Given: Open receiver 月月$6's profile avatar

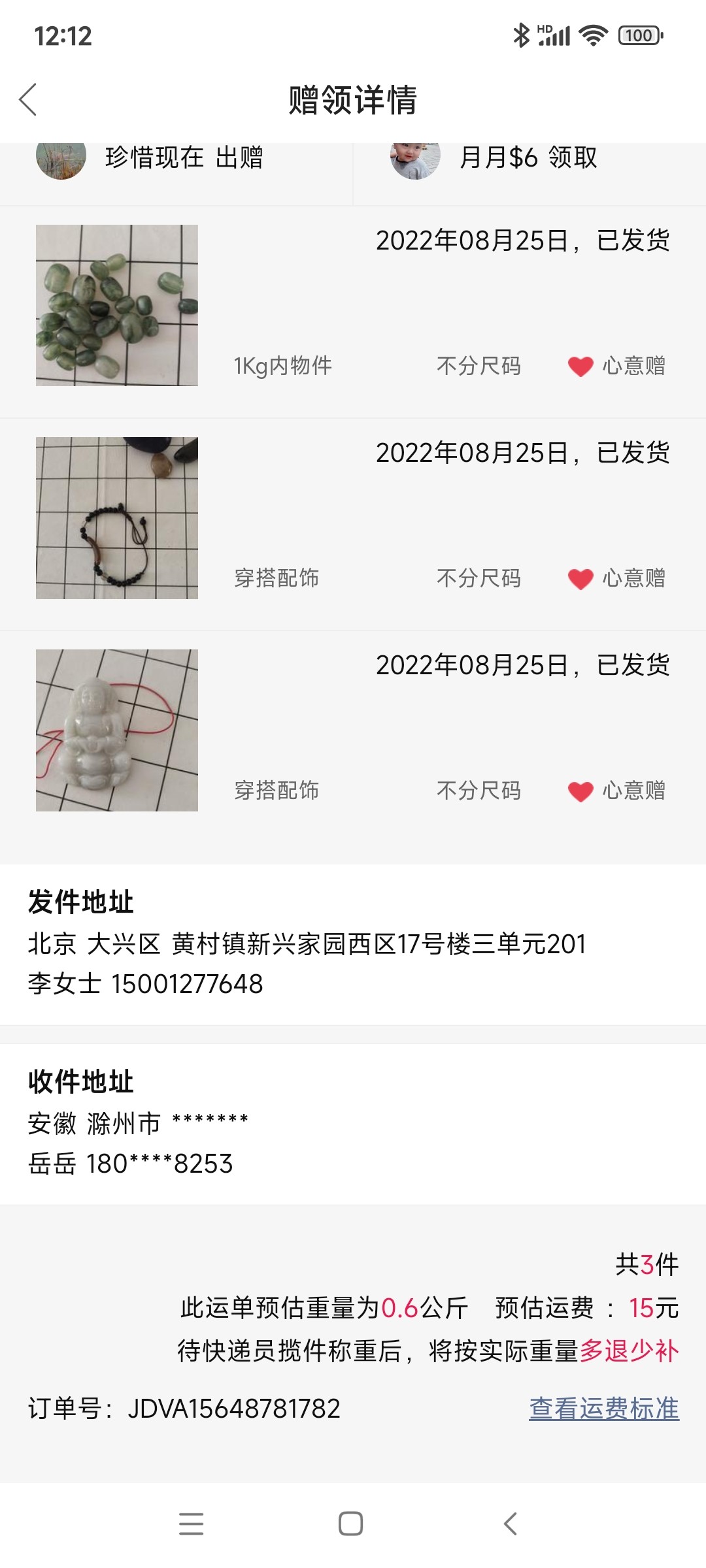Looking at the screenshot, I should 415,159.
